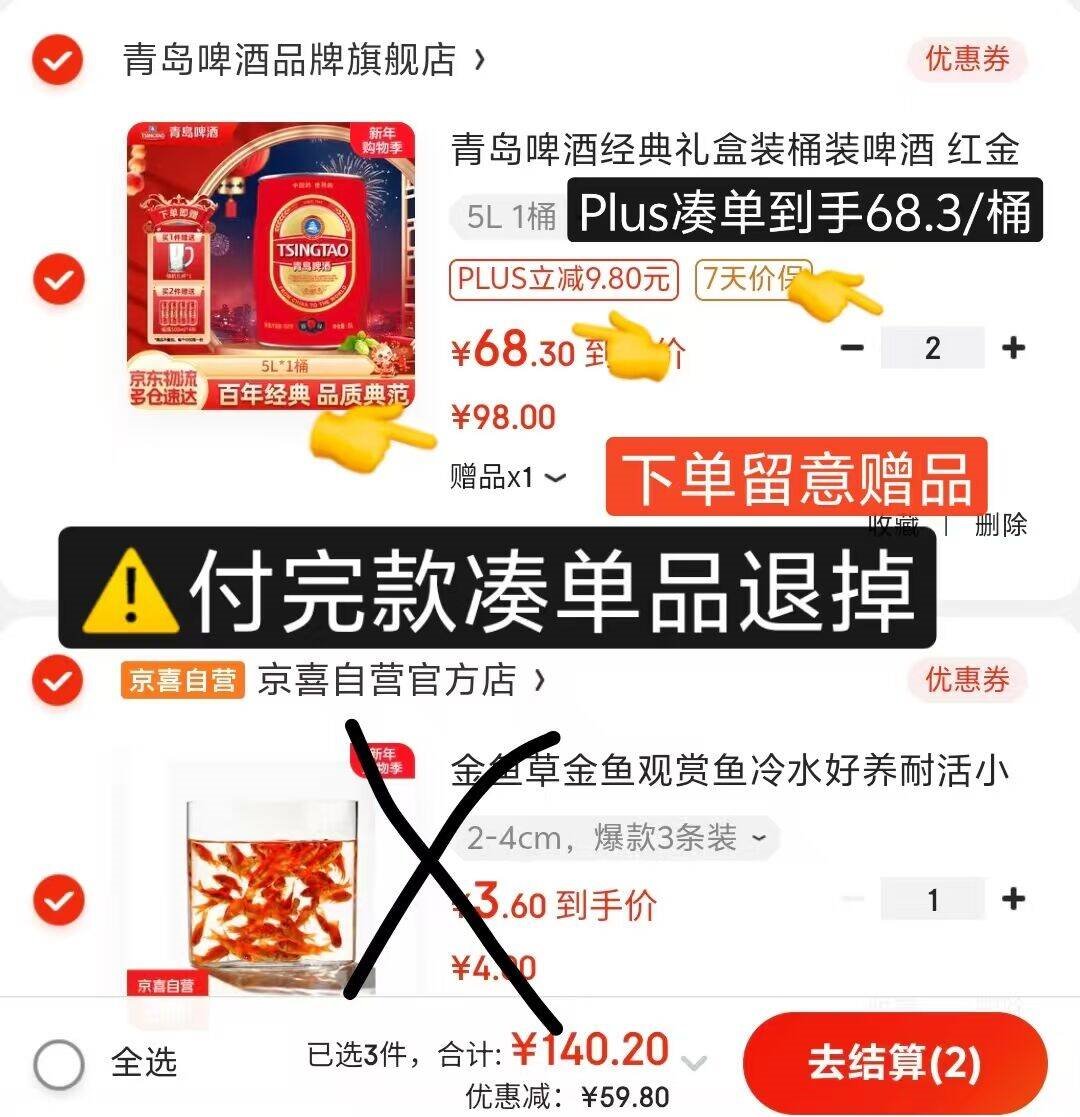Uncheck the Tsingtao beer barrel item
Screen dimensions: 1080x1117
58,279
